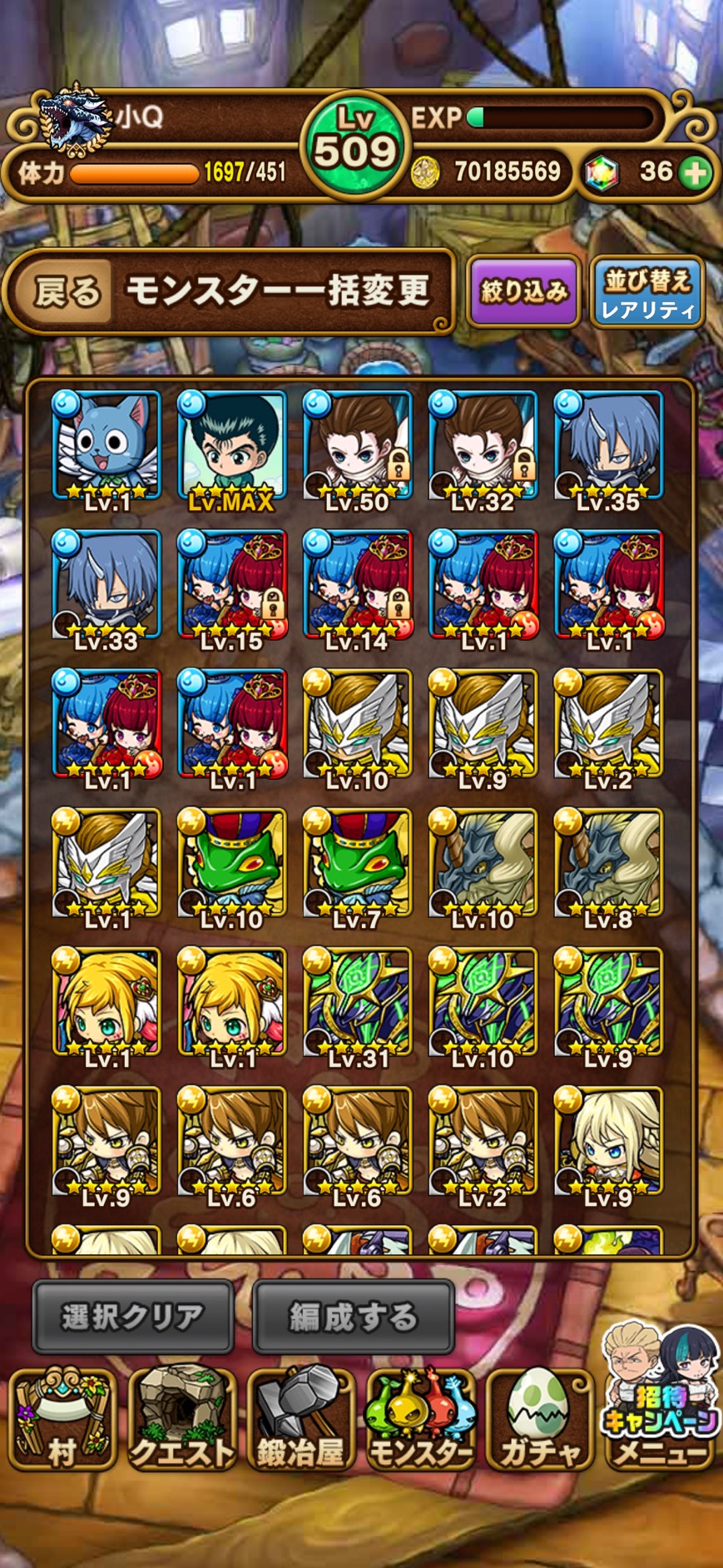Choose the Lv.50 brown-haired monster
723x1568 pixels.
point(357,449)
